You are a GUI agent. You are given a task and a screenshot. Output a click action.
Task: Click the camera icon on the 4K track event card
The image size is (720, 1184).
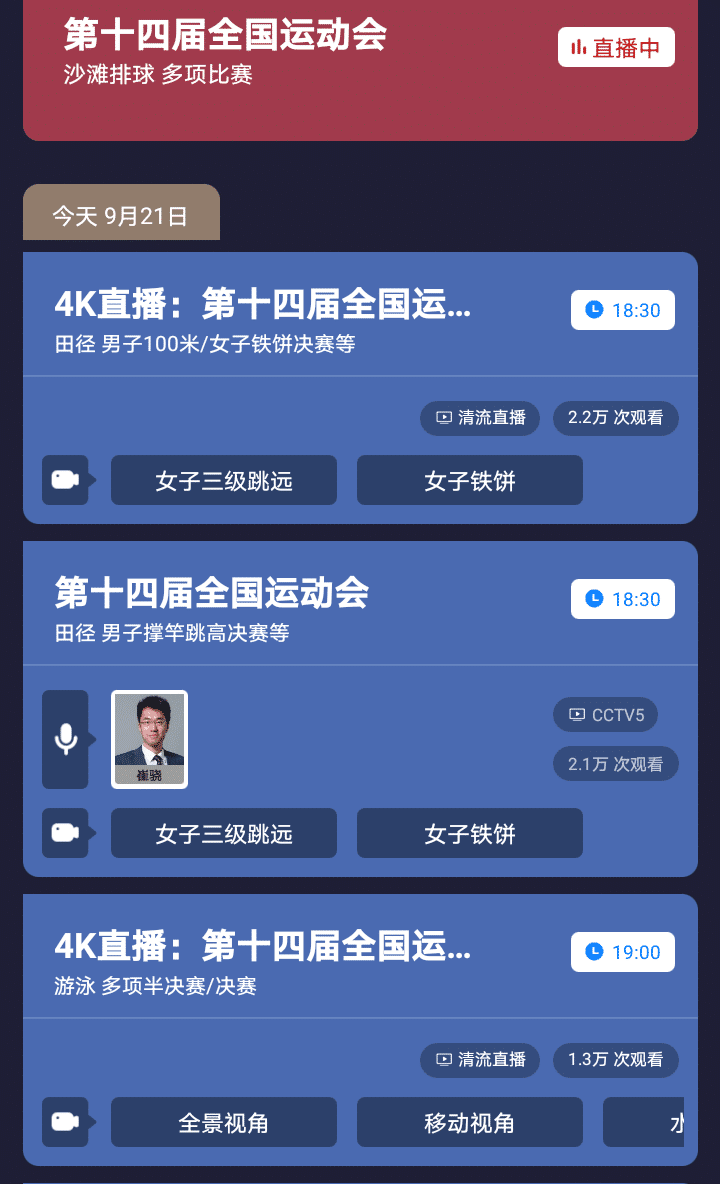(65, 480)
